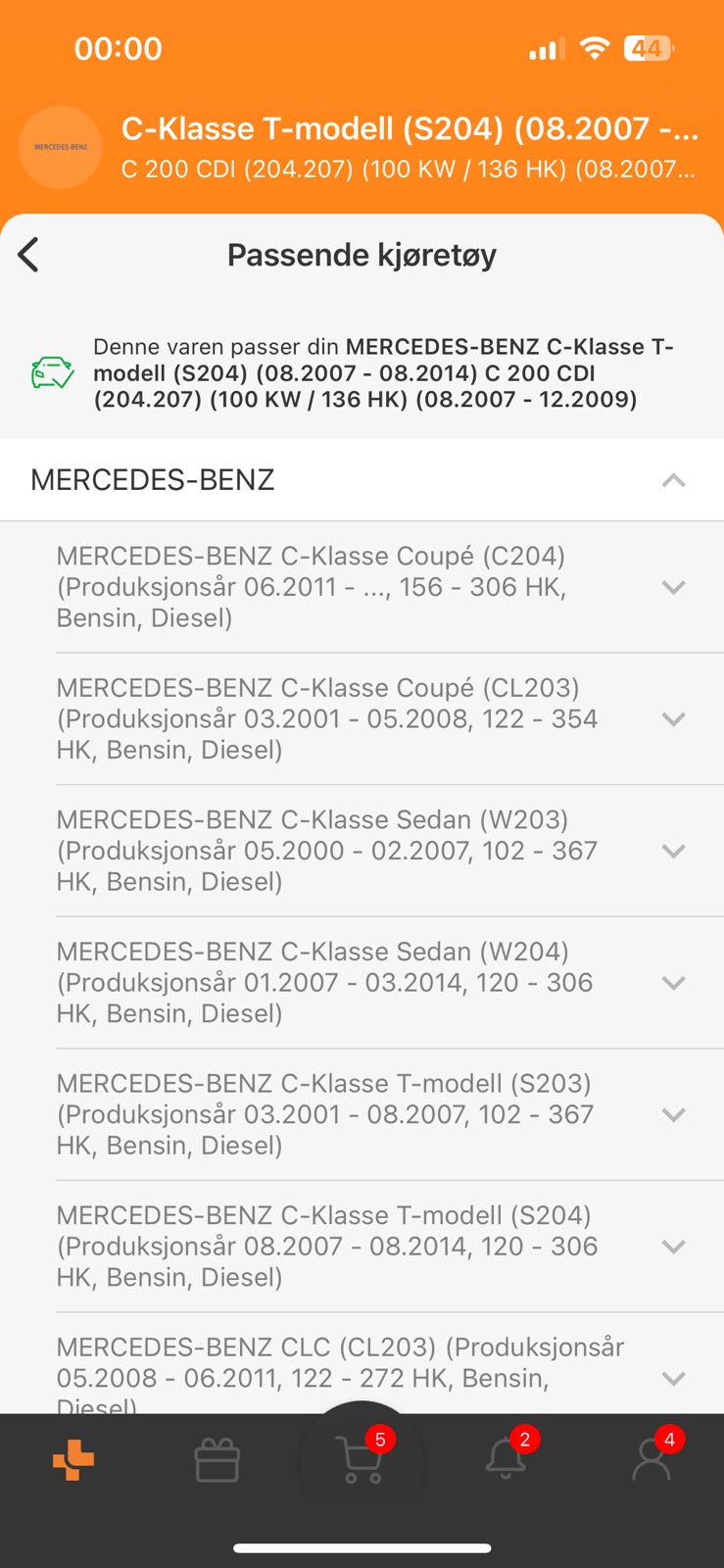Tap the battery indicator showing 44 percent

click(x=647, y=47)
